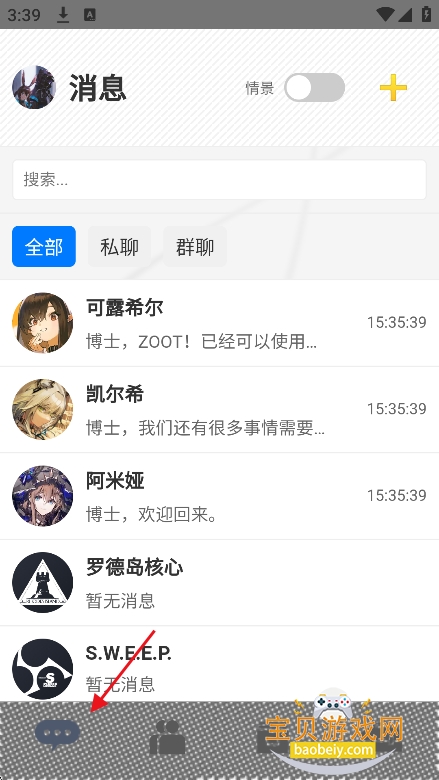This screenshot has height=780, width=439.
Task: Toggle the 情景 switch
Action: pyautogui.click(x=314, y=88)
